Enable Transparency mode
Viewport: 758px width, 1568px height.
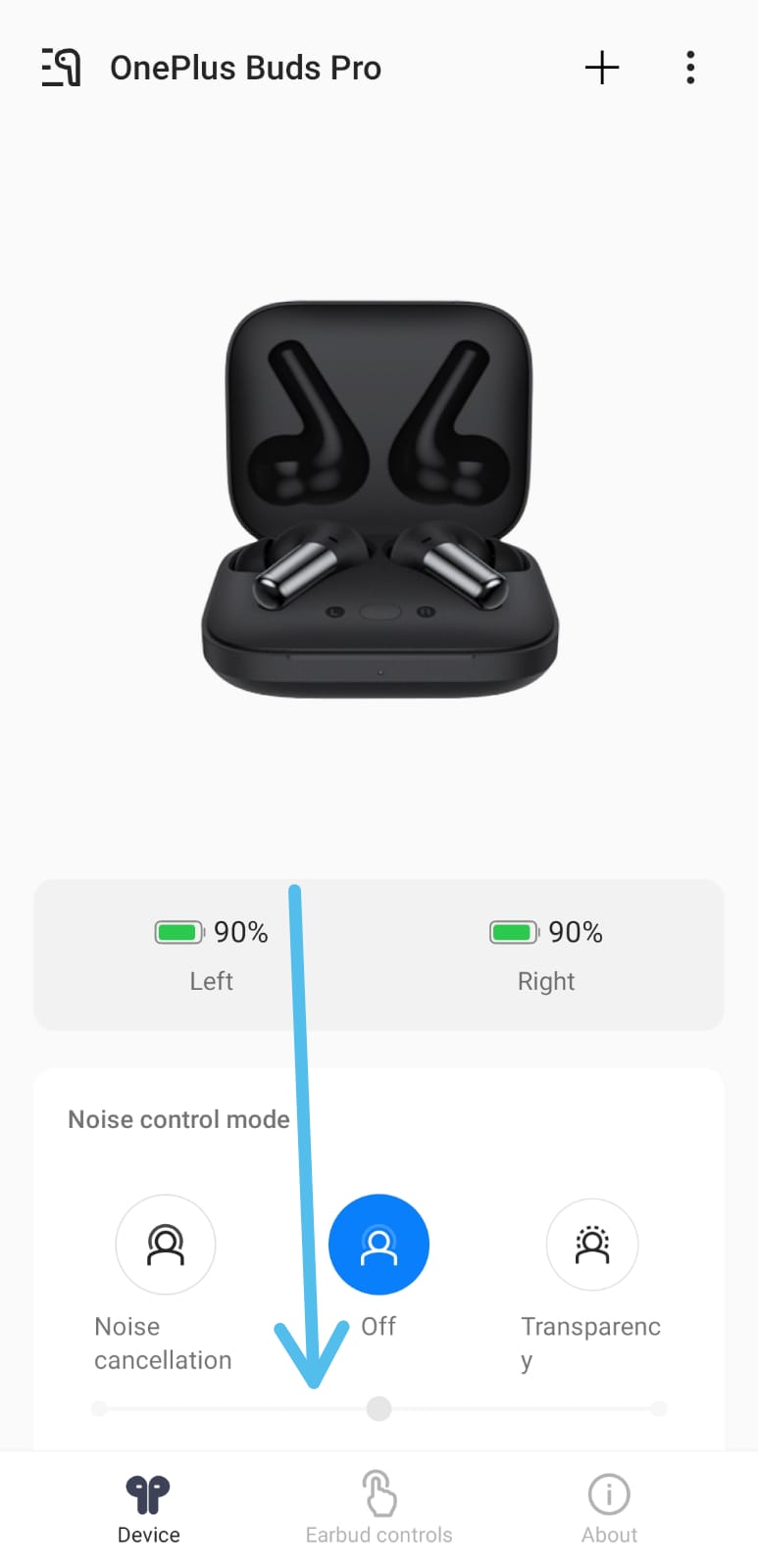point(592,1245)
